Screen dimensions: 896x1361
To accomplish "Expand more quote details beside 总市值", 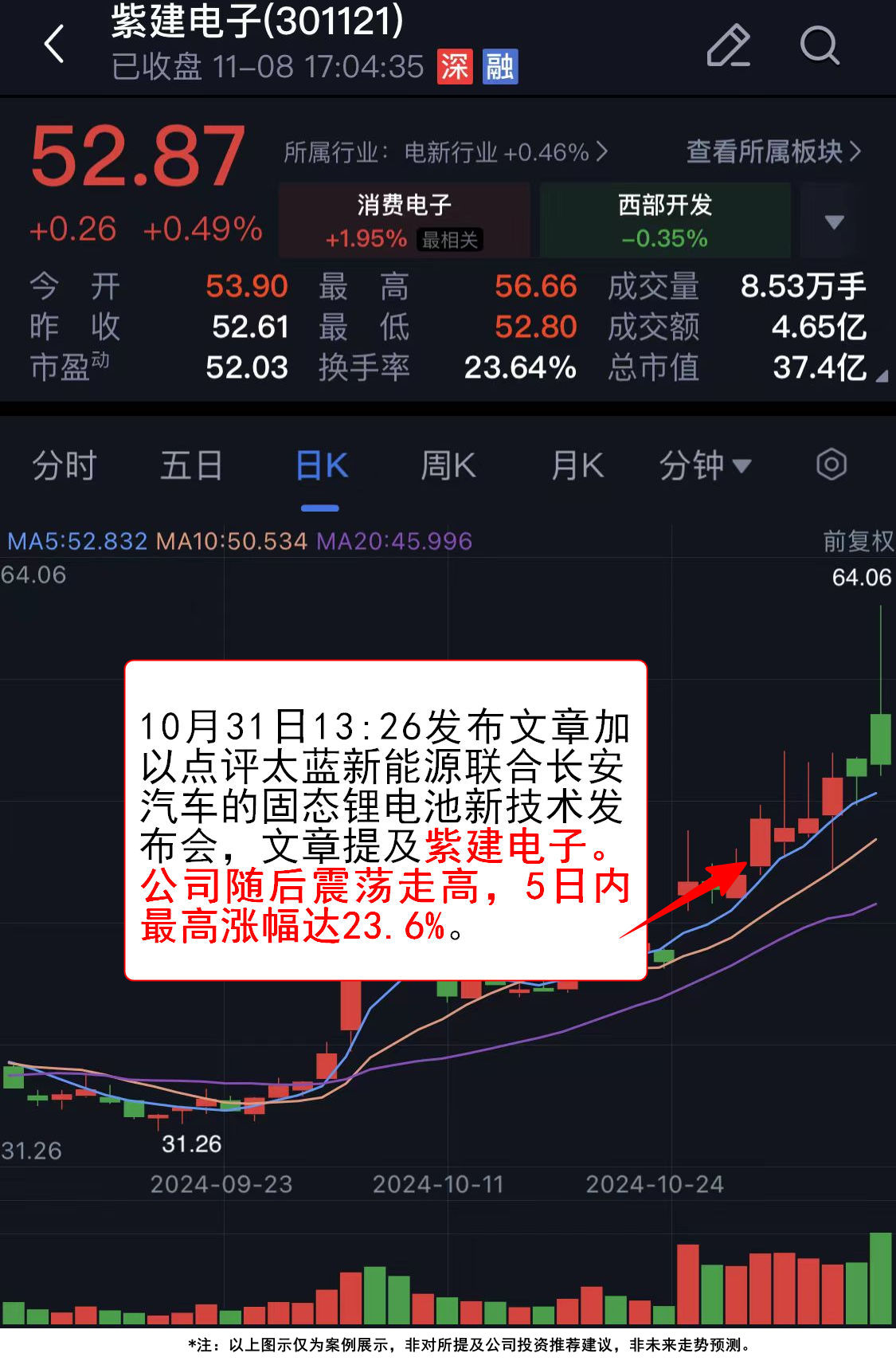I will 882,376.
